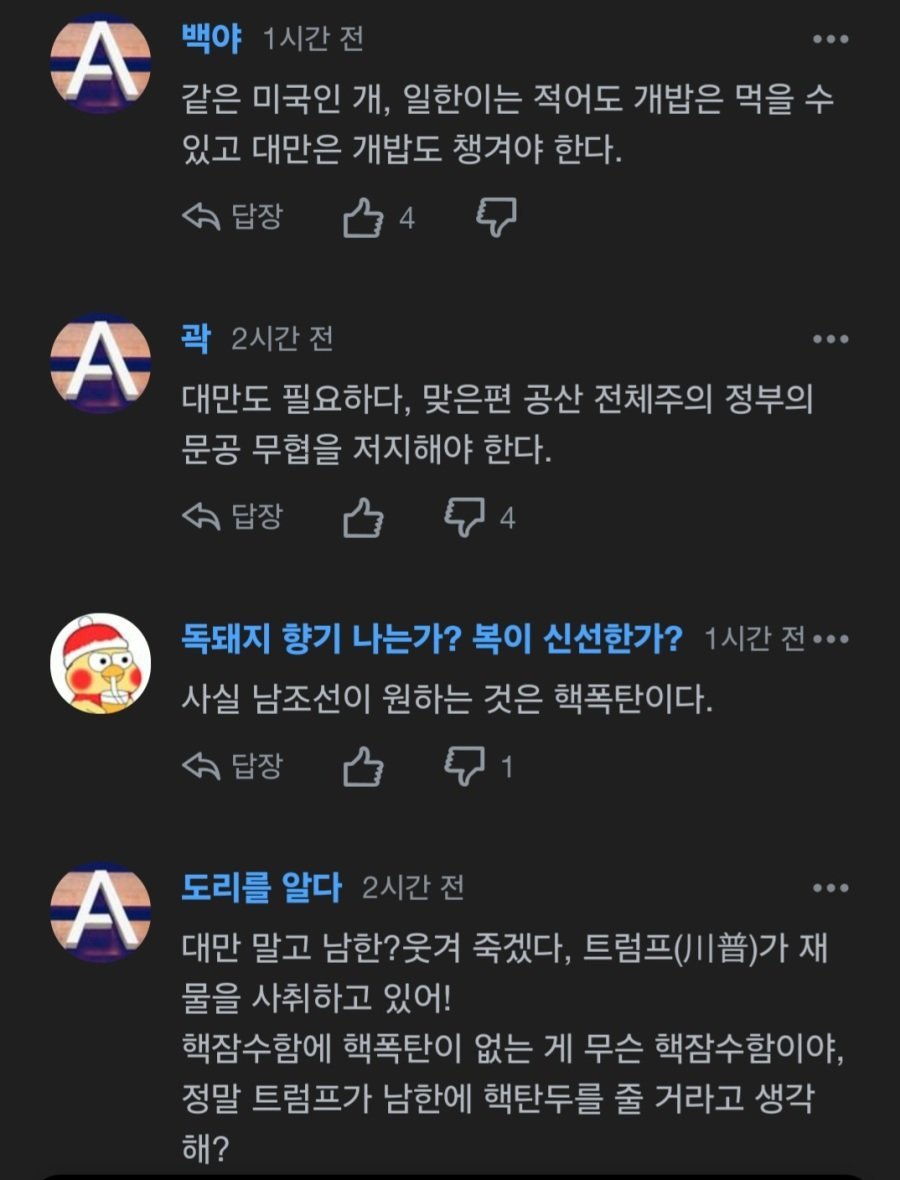Reply to 곽's comment

click(x=232, y=517)
